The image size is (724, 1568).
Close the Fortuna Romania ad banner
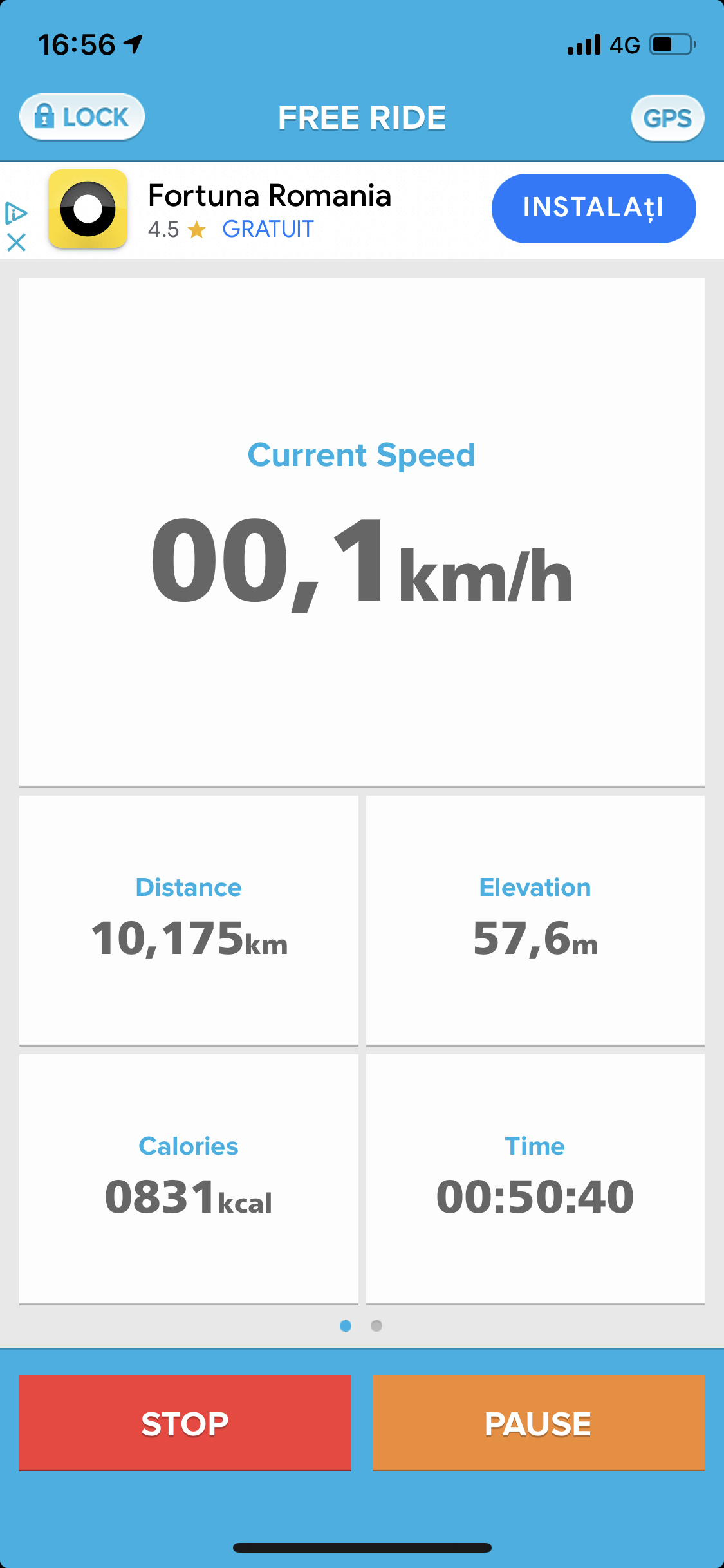(16, 243)
